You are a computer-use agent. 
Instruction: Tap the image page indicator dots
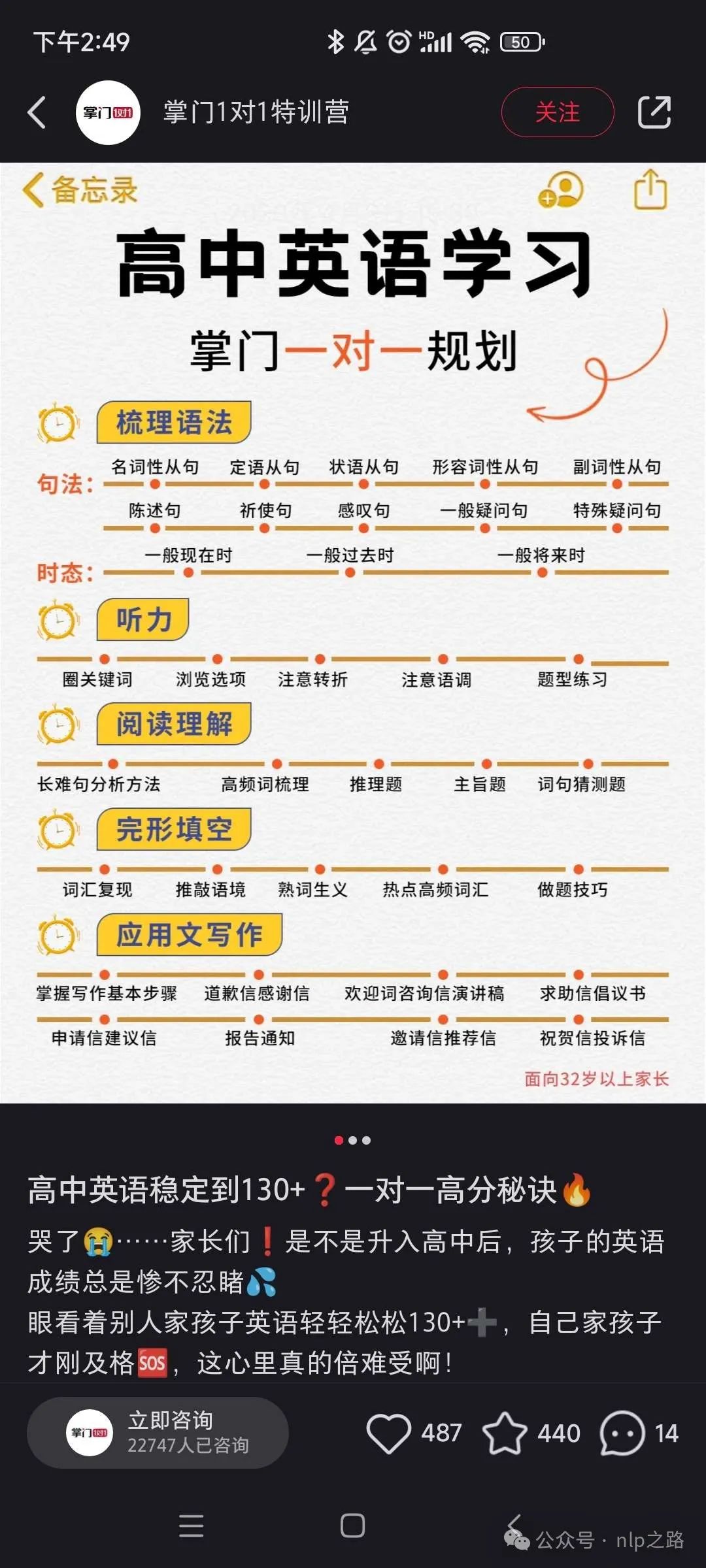tap(353, 1140)
